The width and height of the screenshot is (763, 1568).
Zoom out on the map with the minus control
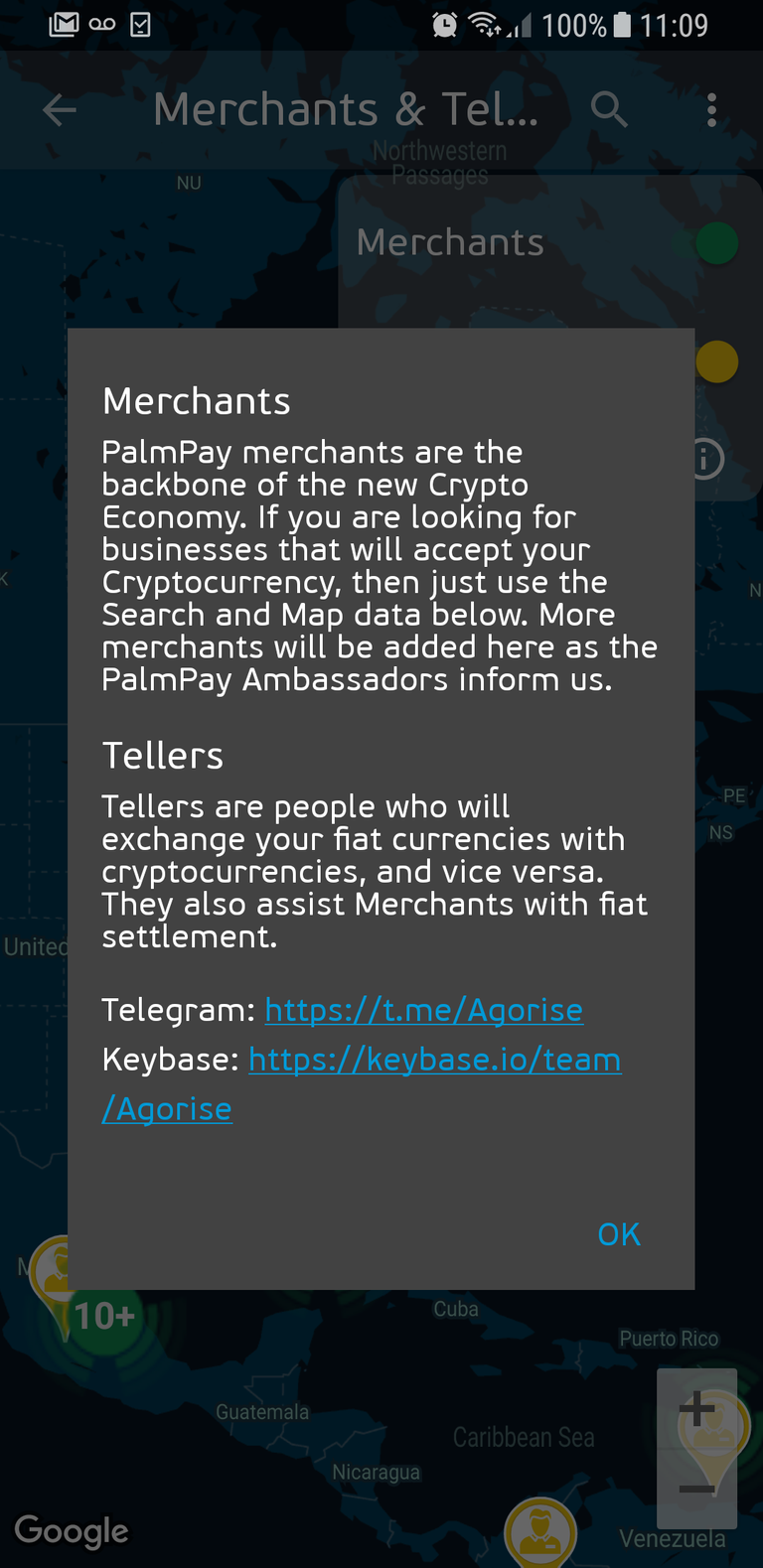pyautogui.click(x=696, y=1492)
